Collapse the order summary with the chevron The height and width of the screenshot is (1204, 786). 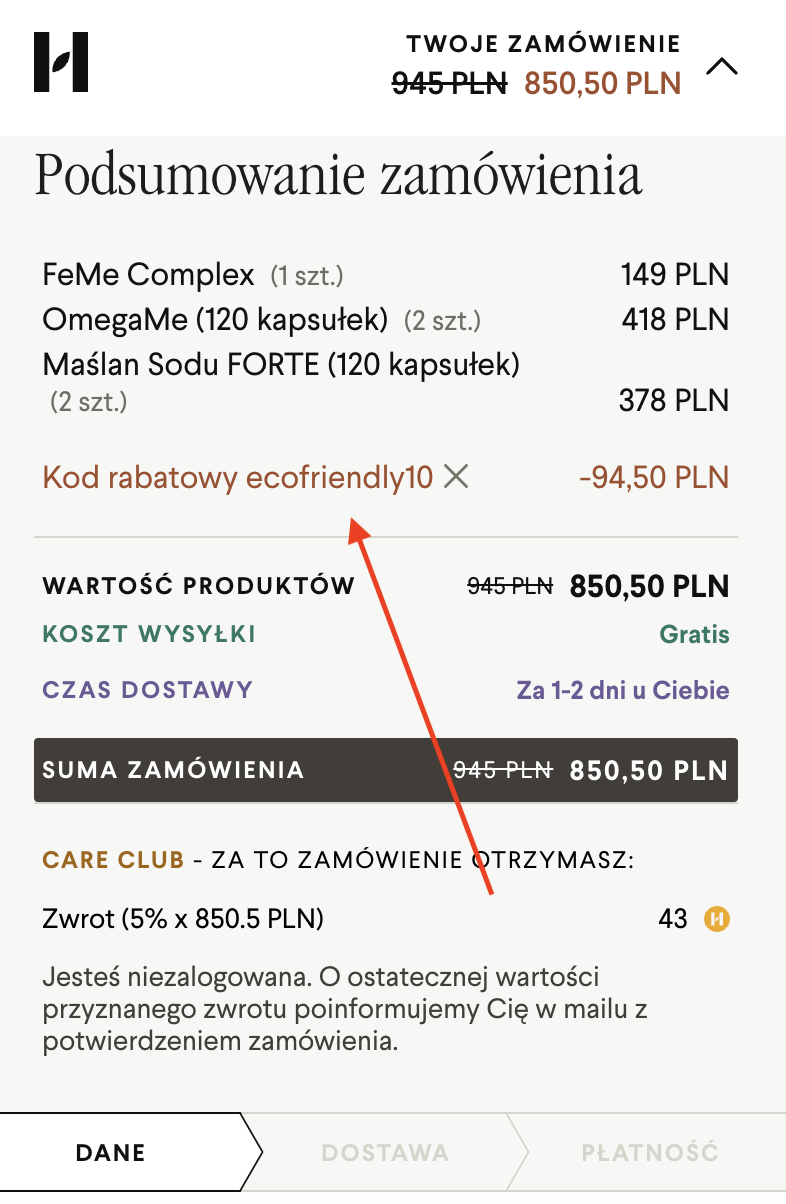tap(724, 66)
